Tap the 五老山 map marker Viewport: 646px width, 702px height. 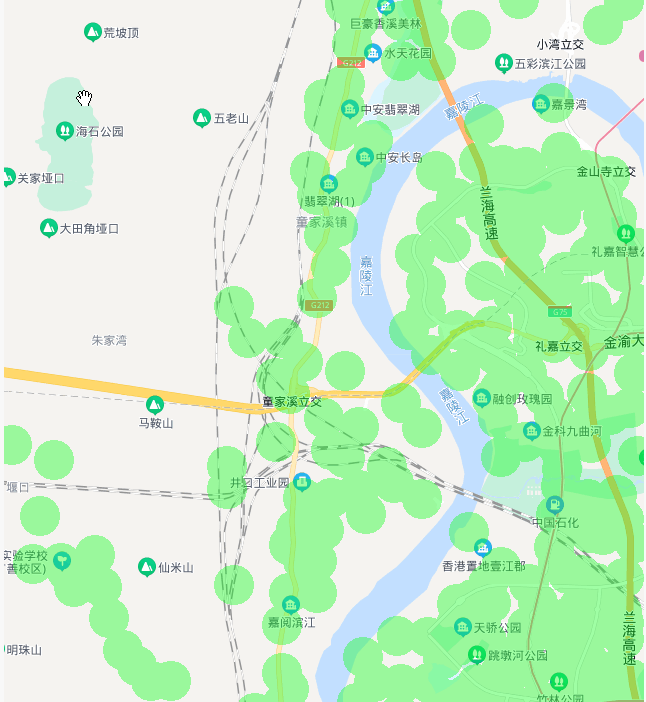201,118
